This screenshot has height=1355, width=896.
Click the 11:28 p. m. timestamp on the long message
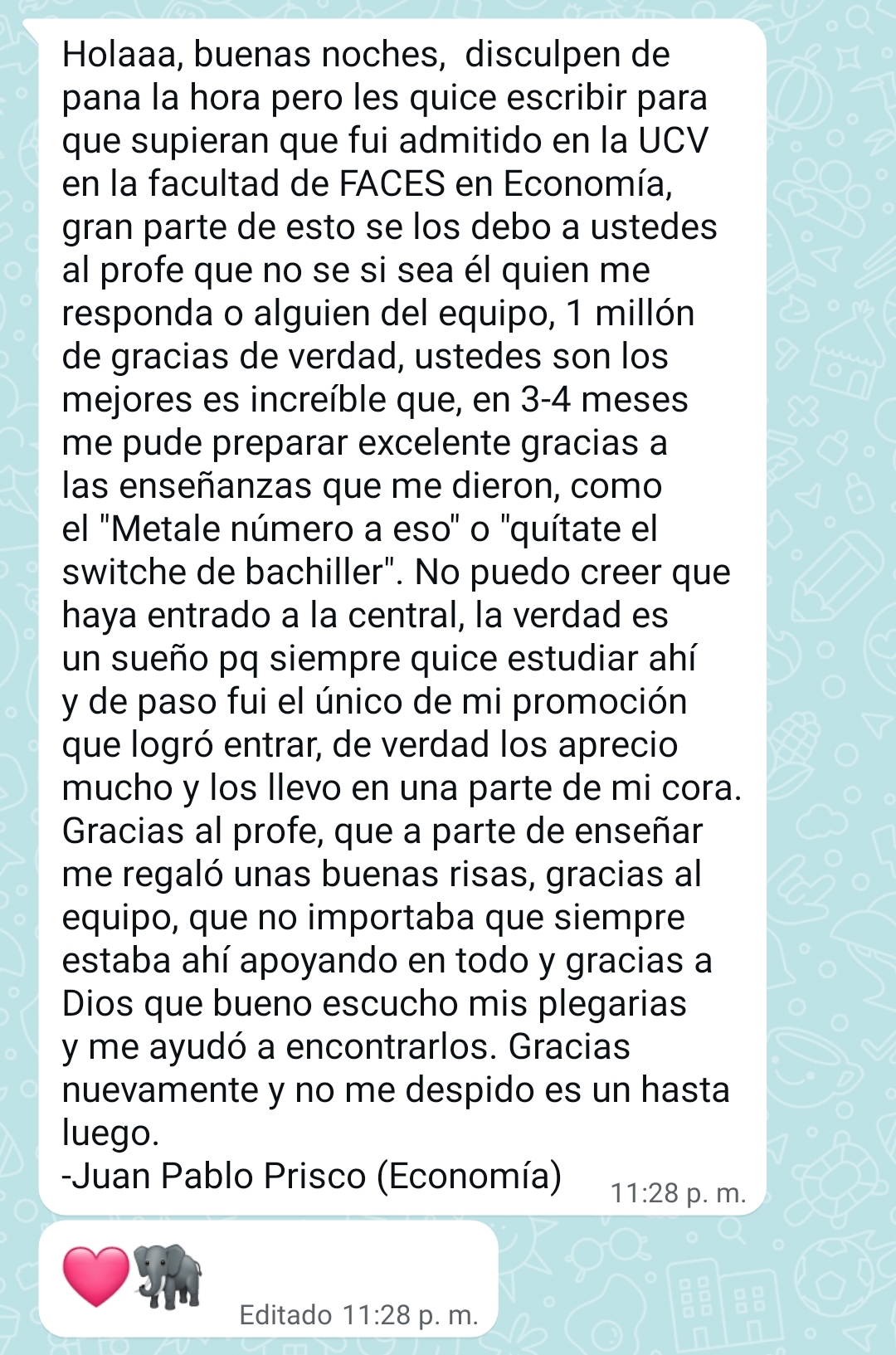tap(679, 1192)
